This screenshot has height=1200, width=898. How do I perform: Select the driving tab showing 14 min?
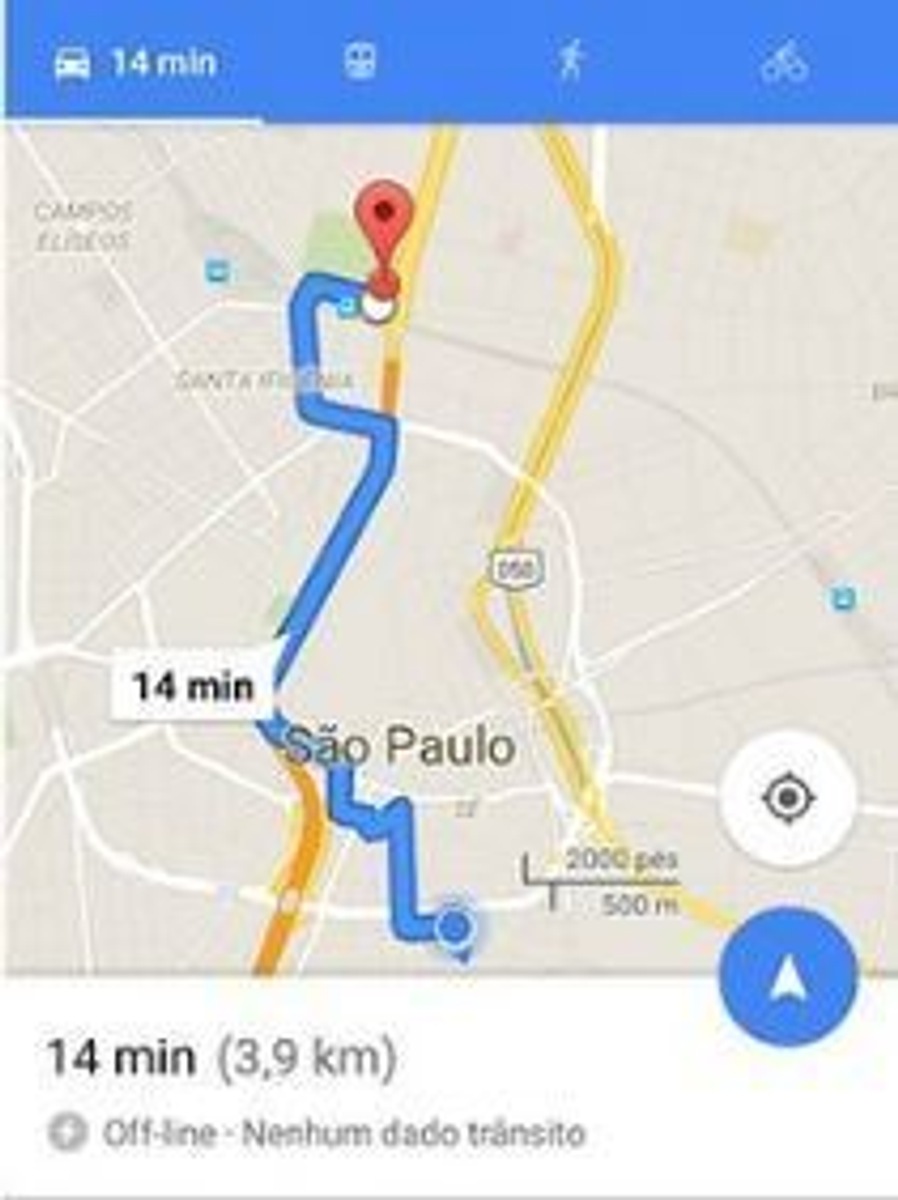135,64
